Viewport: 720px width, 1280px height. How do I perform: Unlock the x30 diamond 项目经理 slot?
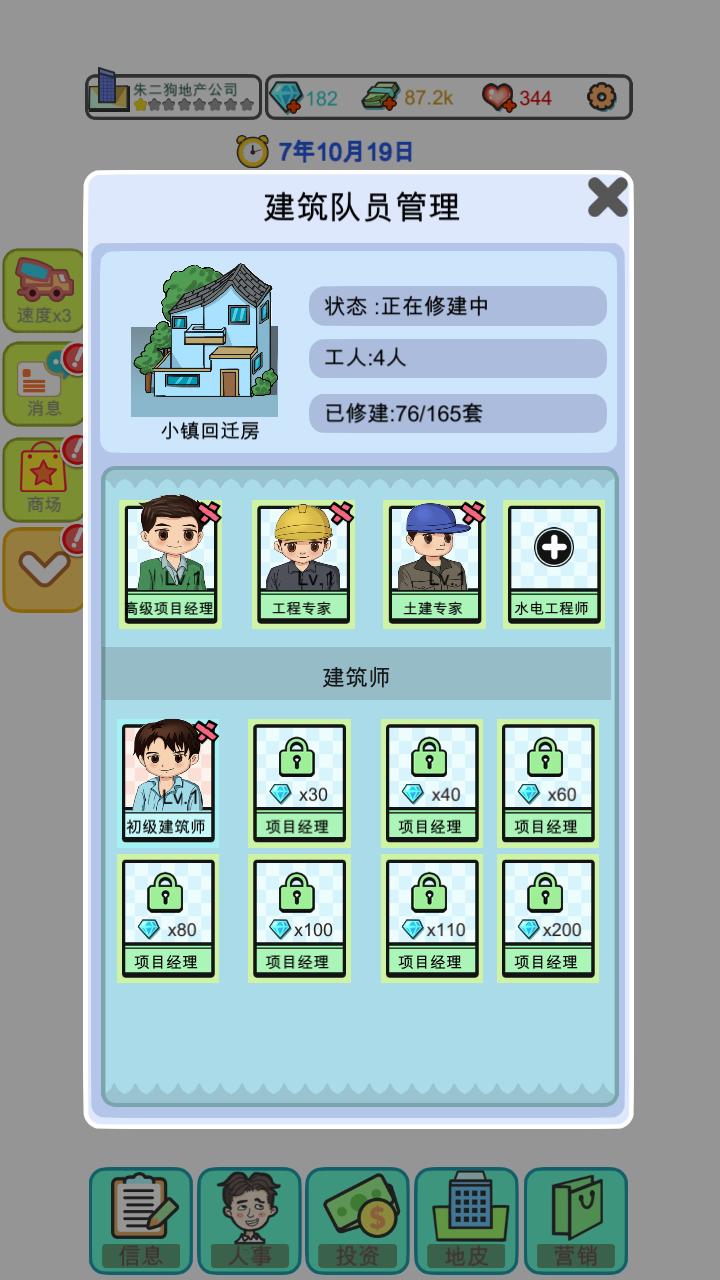point(299,783)
